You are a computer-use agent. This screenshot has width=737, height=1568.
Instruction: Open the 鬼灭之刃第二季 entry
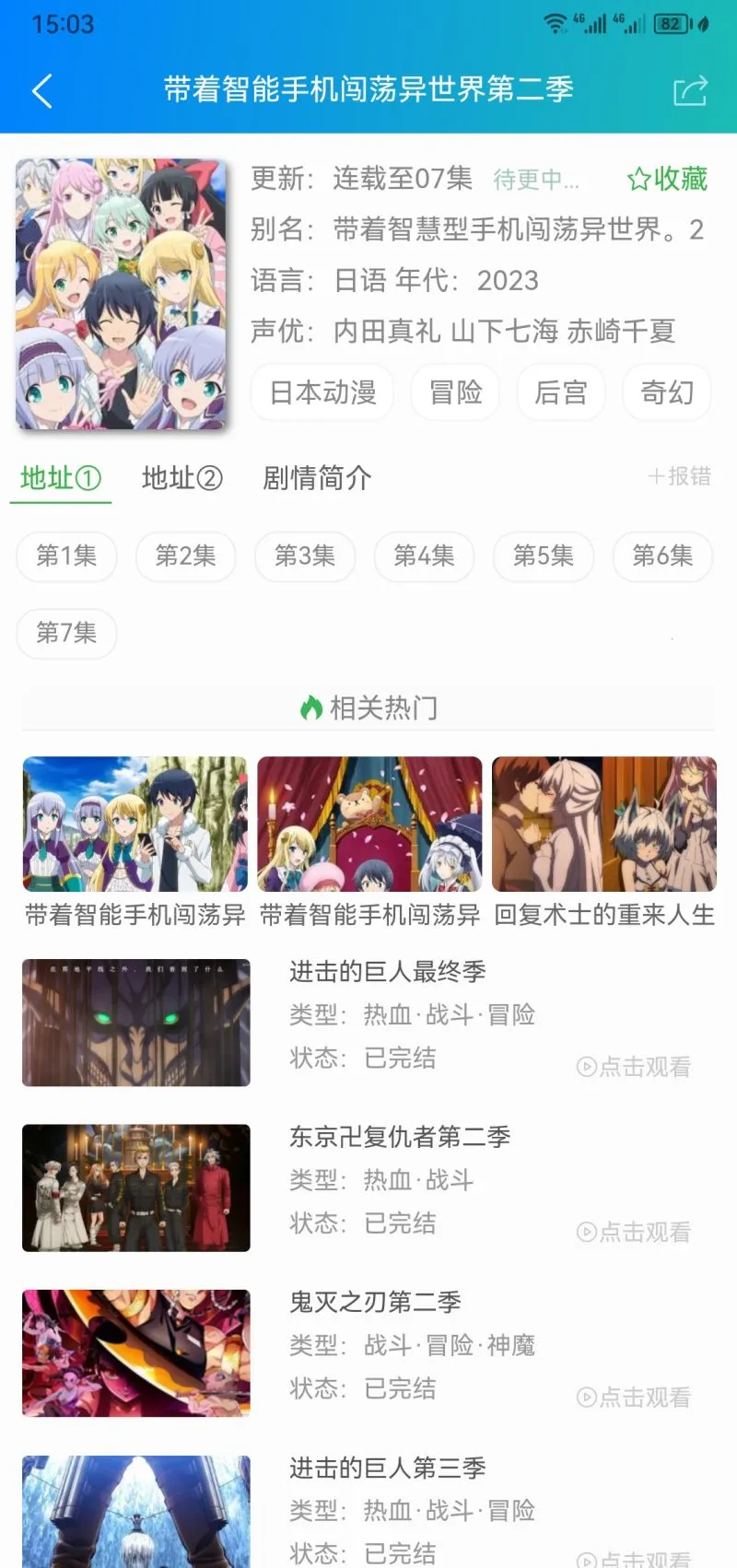[375, 1302]
